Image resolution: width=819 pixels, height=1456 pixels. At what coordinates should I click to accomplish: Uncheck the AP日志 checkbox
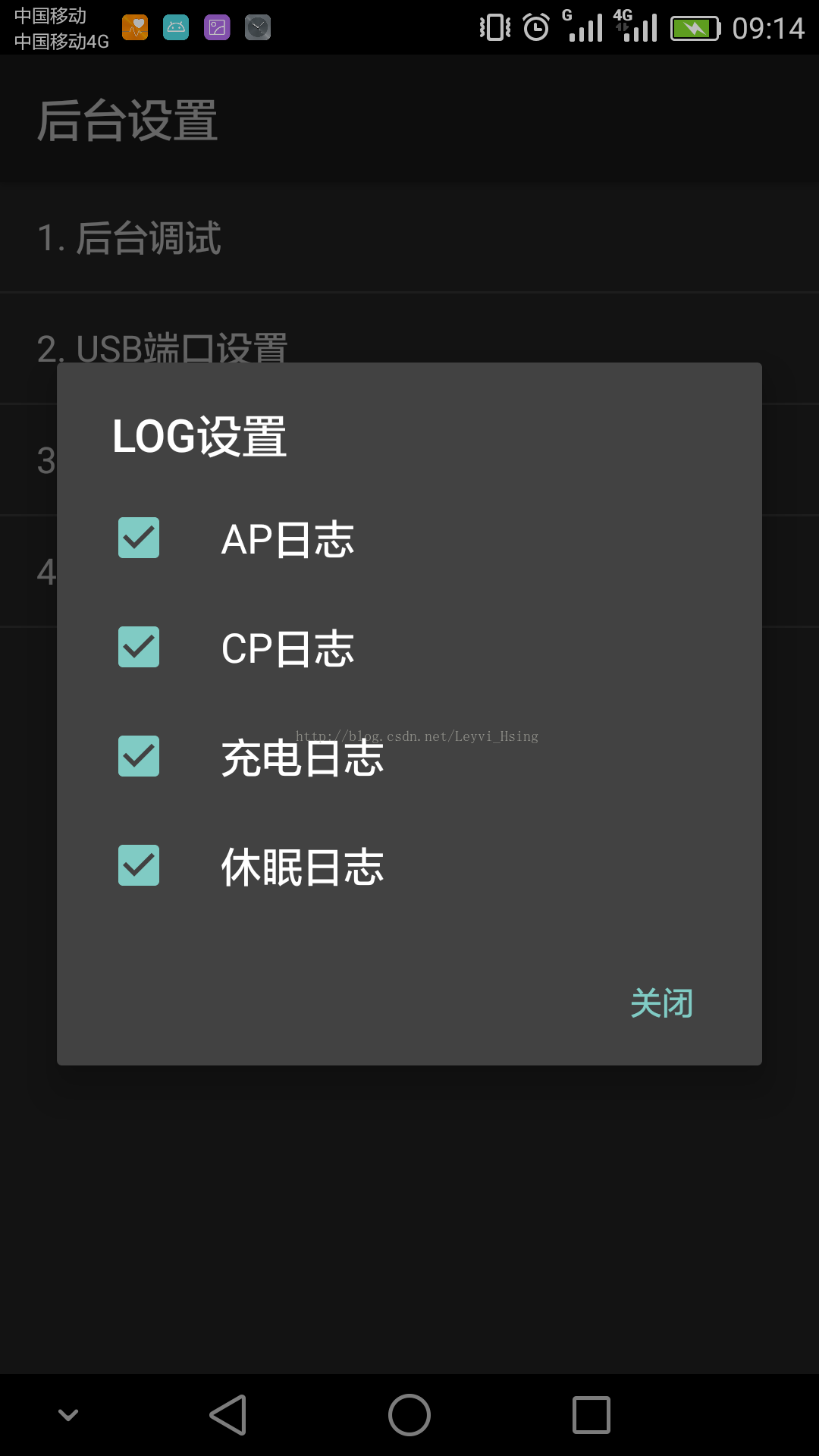pyautogui.click(x=139, y=538)
